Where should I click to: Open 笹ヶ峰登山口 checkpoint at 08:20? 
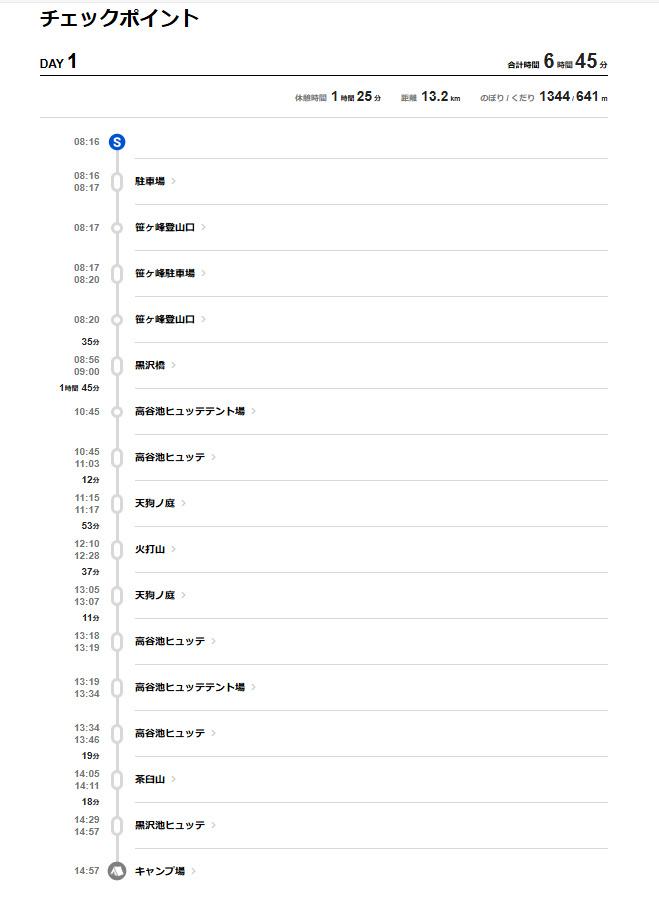[170, 320]
